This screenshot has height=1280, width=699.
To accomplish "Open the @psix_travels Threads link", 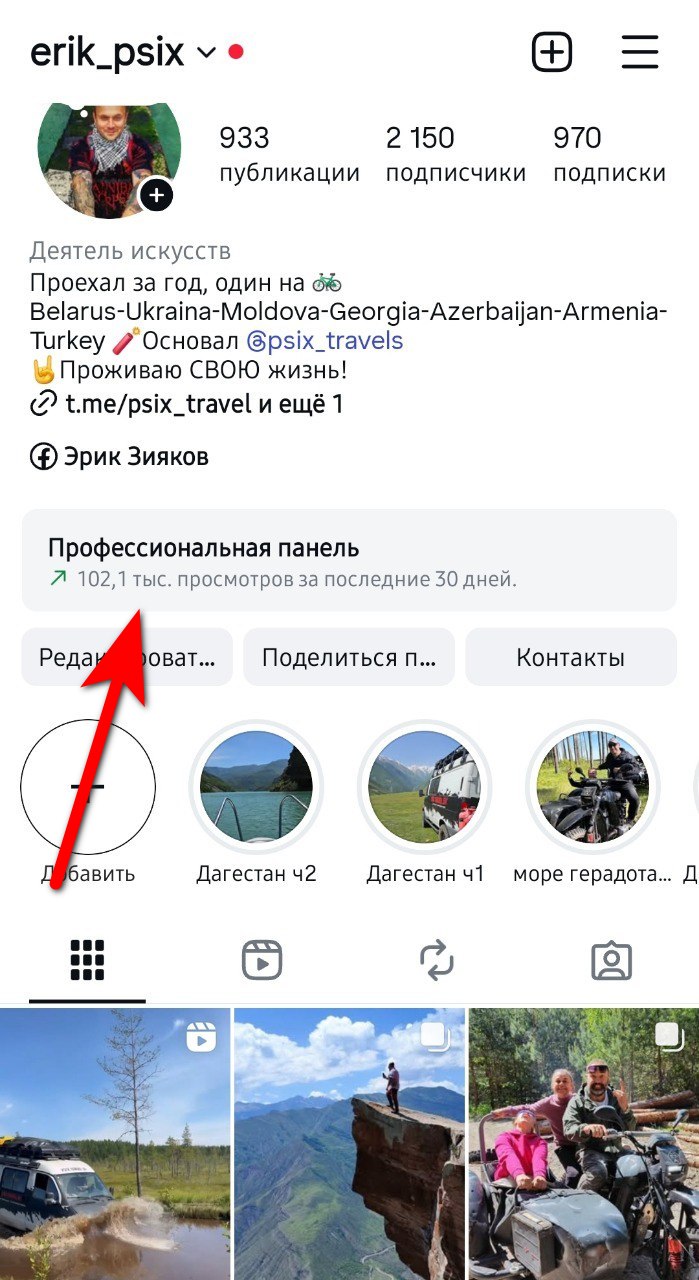I will [x=325, y=341].
